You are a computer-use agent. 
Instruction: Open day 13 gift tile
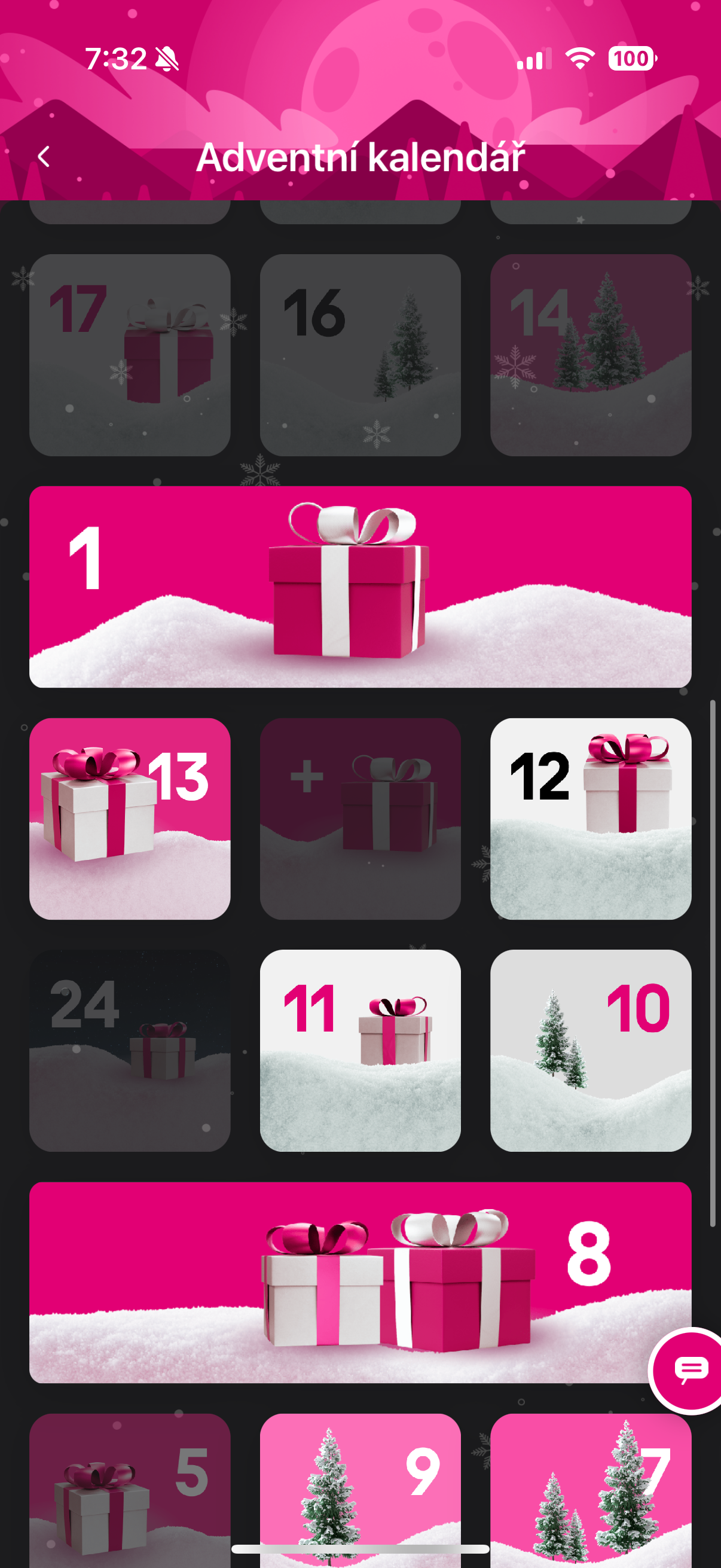click(130, 818)
